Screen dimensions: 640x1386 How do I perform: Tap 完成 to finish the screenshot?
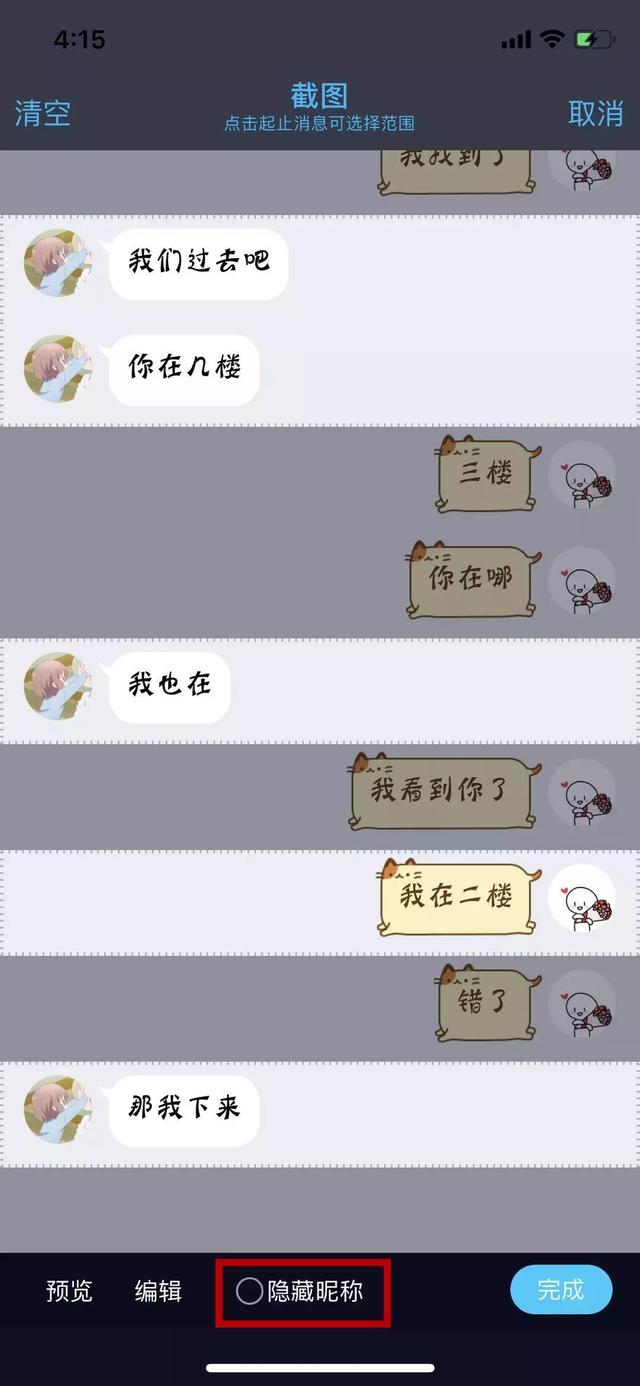coord(560,1289)
